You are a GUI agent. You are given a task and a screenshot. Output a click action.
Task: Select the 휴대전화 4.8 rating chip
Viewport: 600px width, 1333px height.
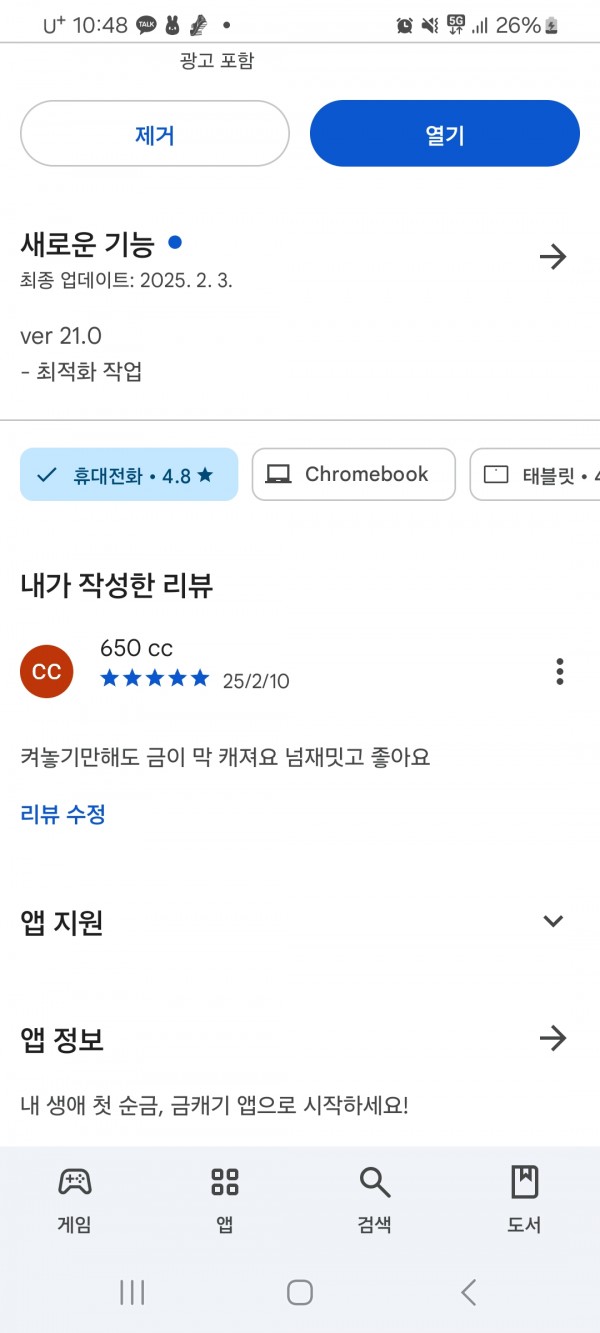[129, 474]
